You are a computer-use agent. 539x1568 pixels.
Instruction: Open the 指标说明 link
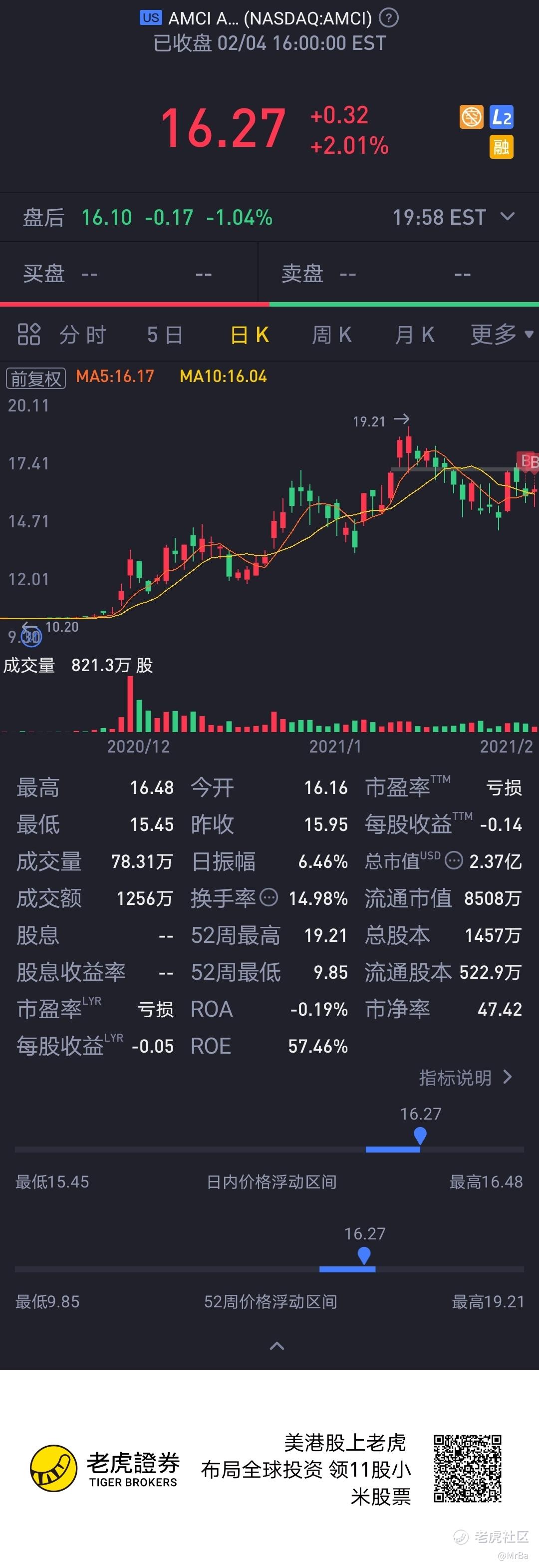click(466, 1078)
